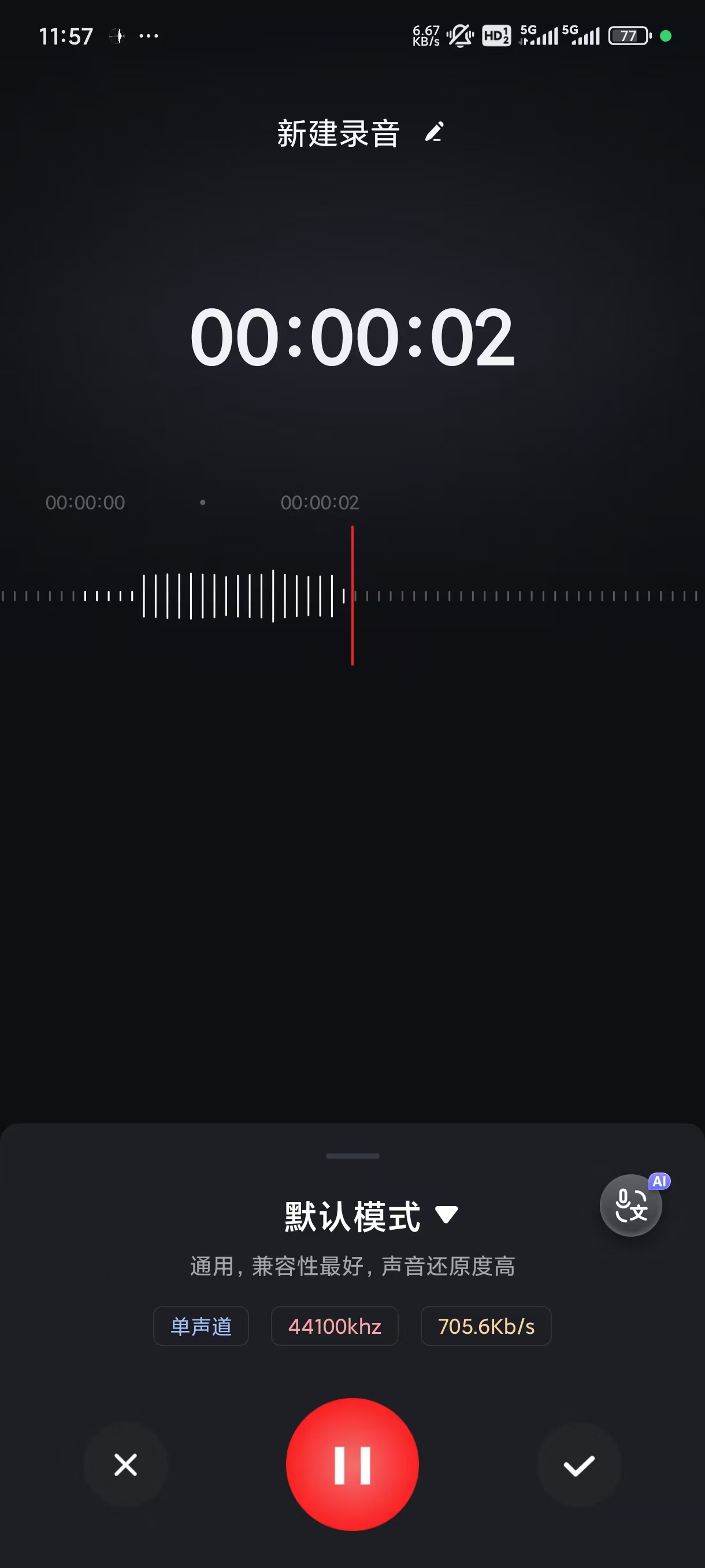
Task: Pause the recording
Action: pos(352,1464)
